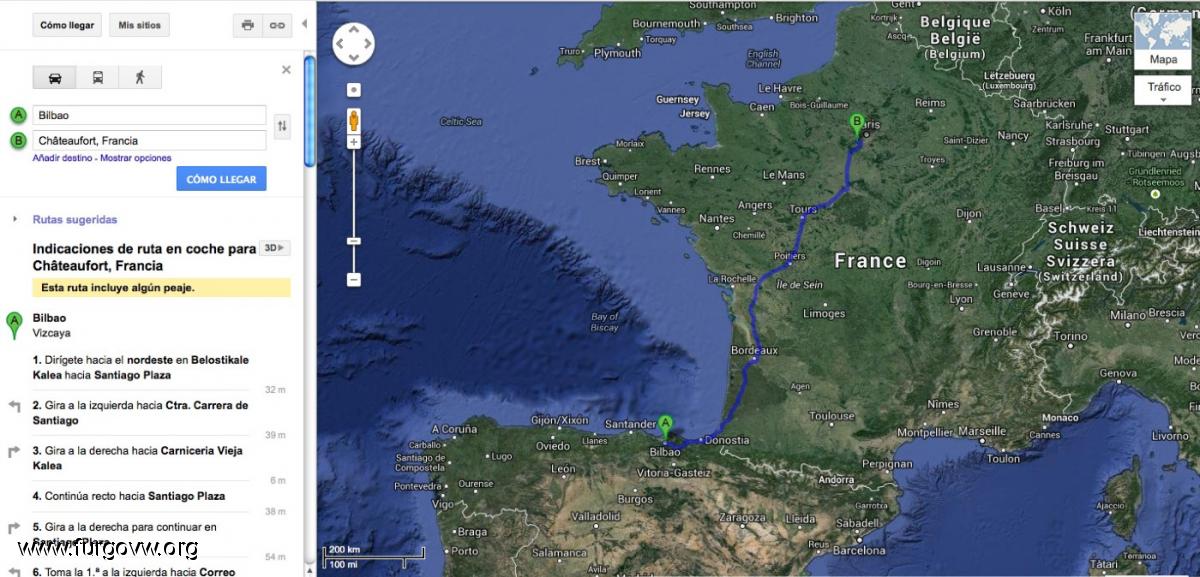Zoom in on the map
The width and height of the screenshot is (1200, 577).
click(x=353, y=143)
